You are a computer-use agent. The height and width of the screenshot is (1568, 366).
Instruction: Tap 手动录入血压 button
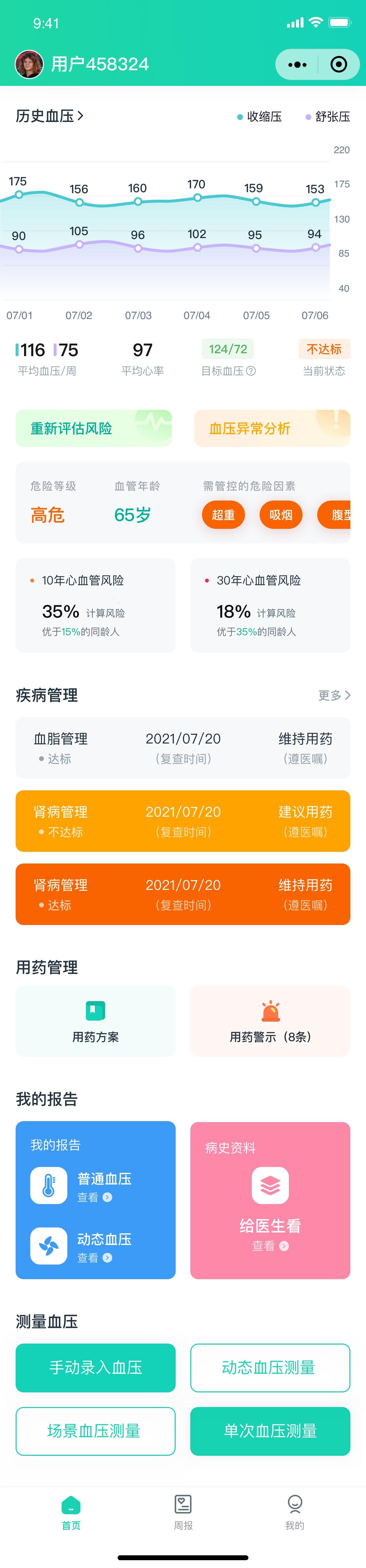click(96, 1368)
